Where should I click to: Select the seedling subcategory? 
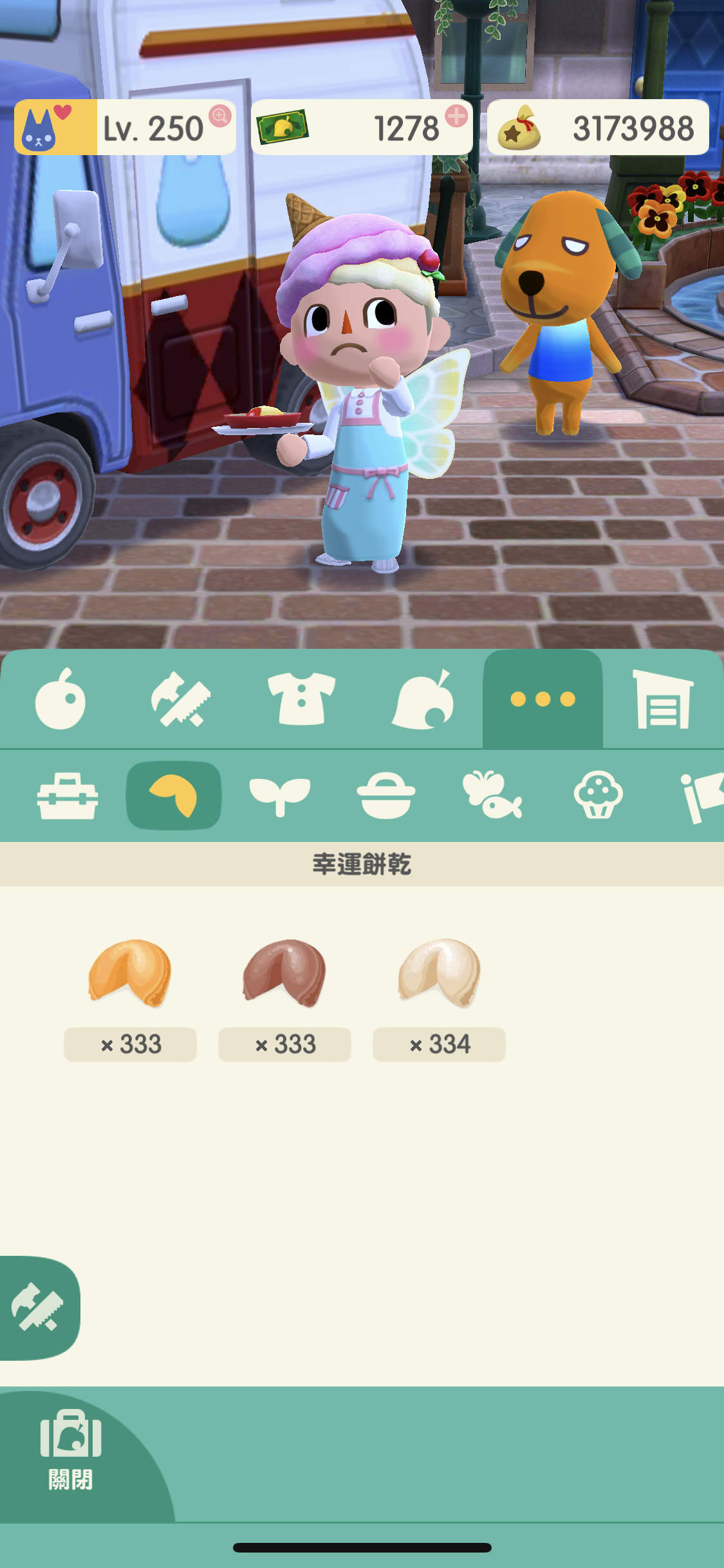pyautogui.click(x=280, y=796)
